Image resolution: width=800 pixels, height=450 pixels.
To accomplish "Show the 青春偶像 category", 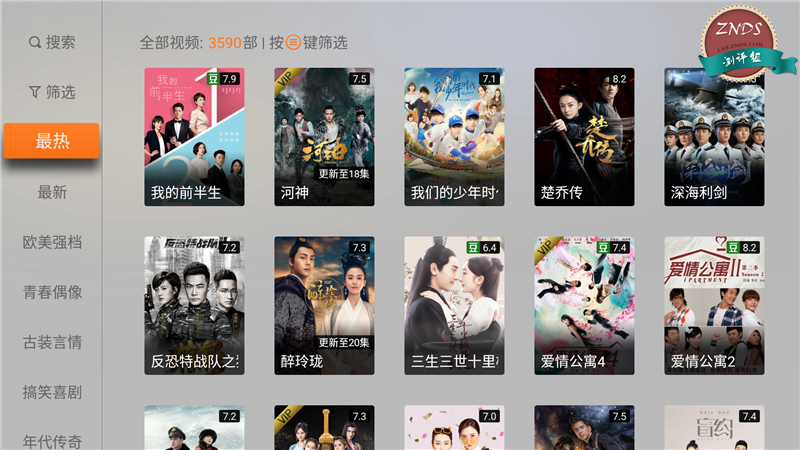I will tap(51, 292).
